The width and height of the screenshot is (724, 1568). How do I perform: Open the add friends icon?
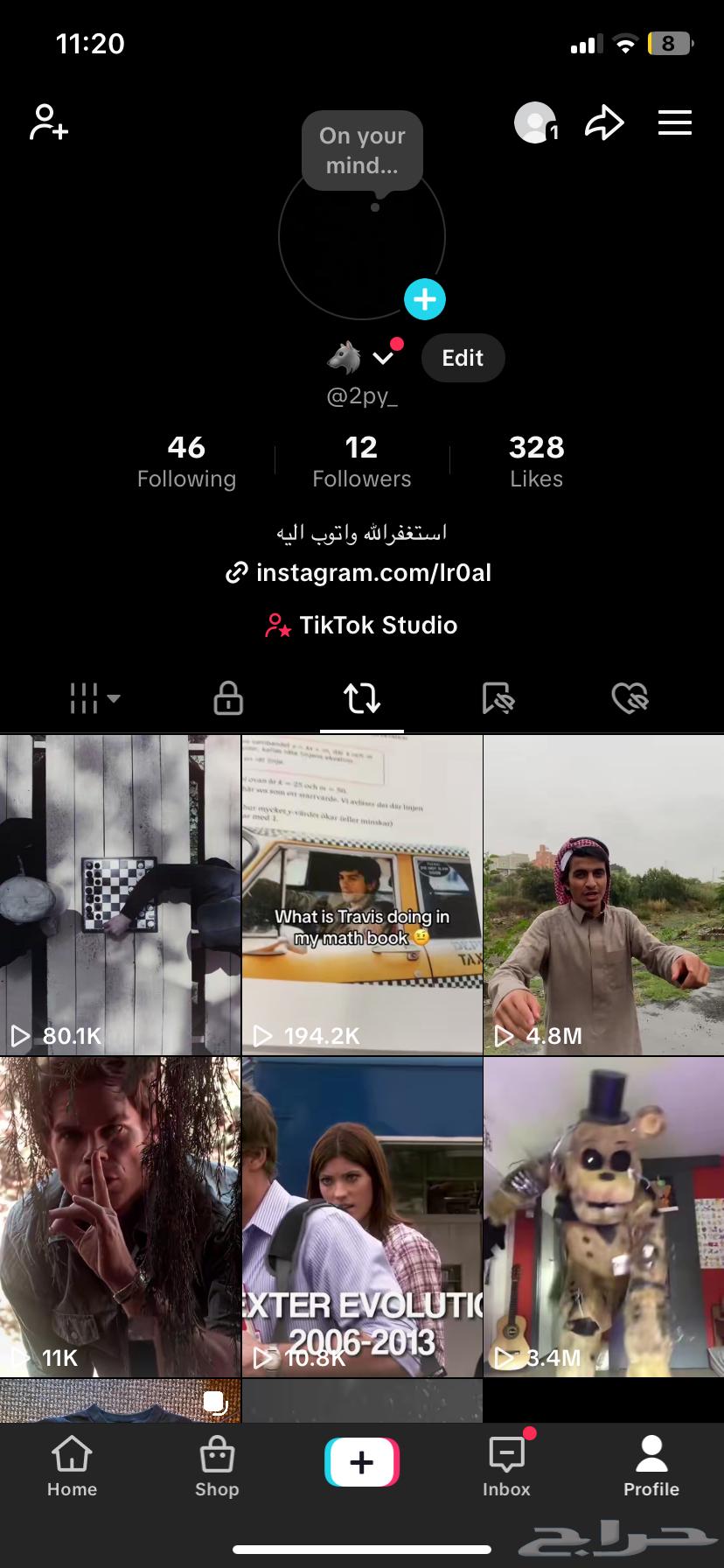click(49, 122)
